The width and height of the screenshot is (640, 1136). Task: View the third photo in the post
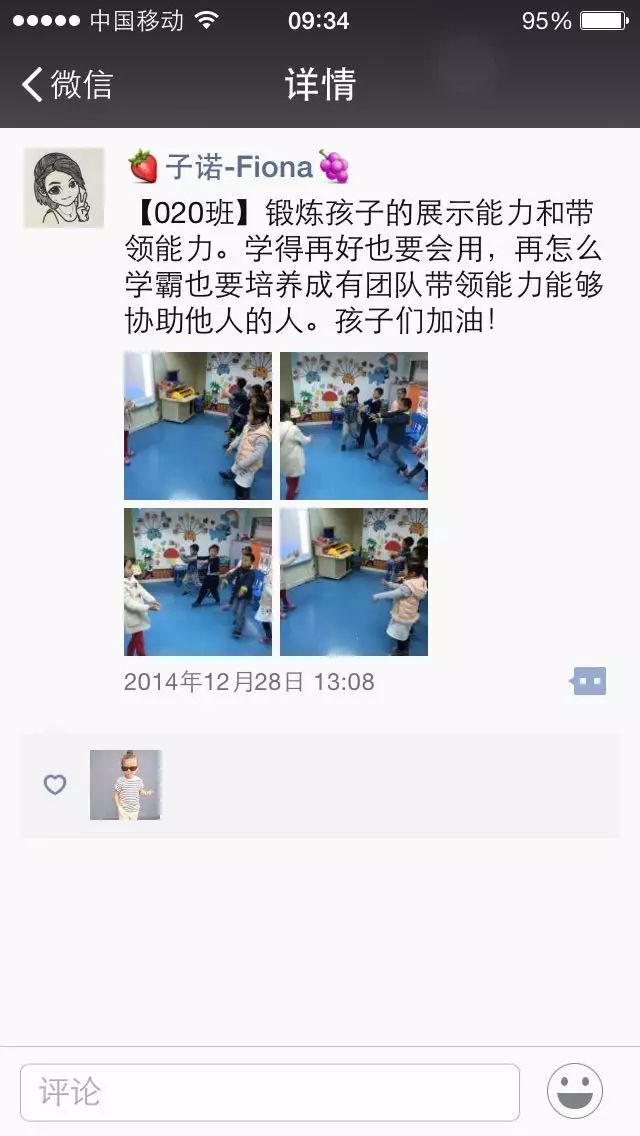click(x=198, y=582)
